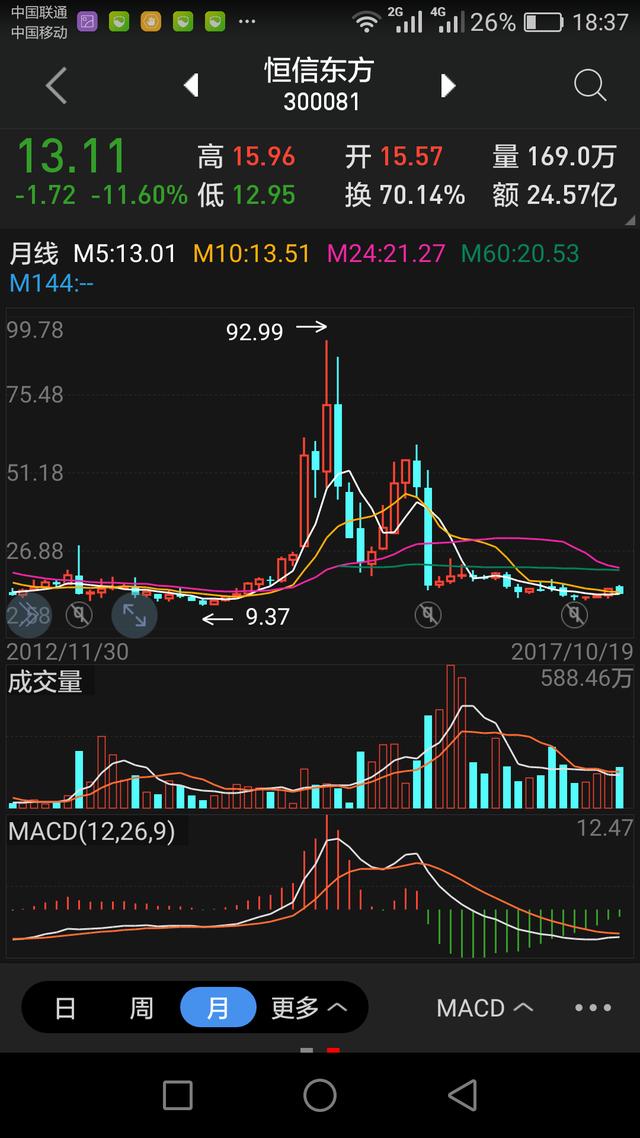640x1138 pixels.
Task: Open the three-dot more menu
Action: pos(593,1007)
